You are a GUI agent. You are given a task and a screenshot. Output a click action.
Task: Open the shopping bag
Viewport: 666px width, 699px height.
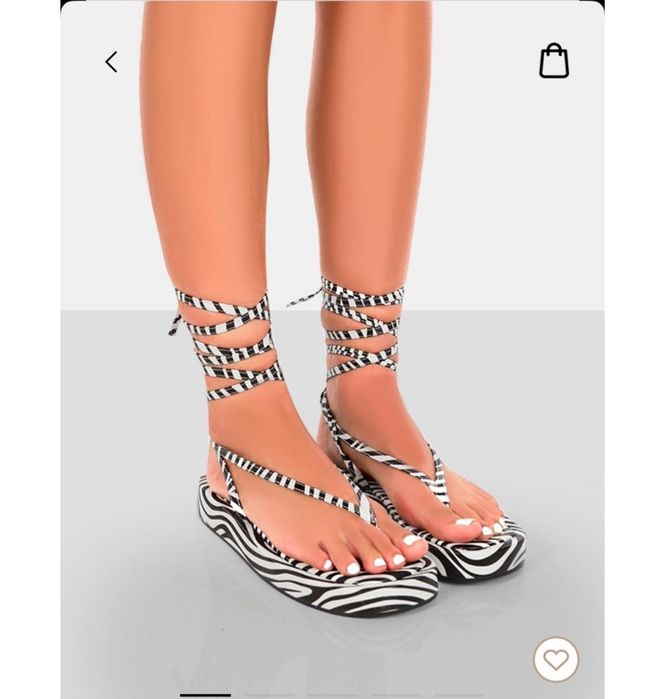tap(554, 61)
